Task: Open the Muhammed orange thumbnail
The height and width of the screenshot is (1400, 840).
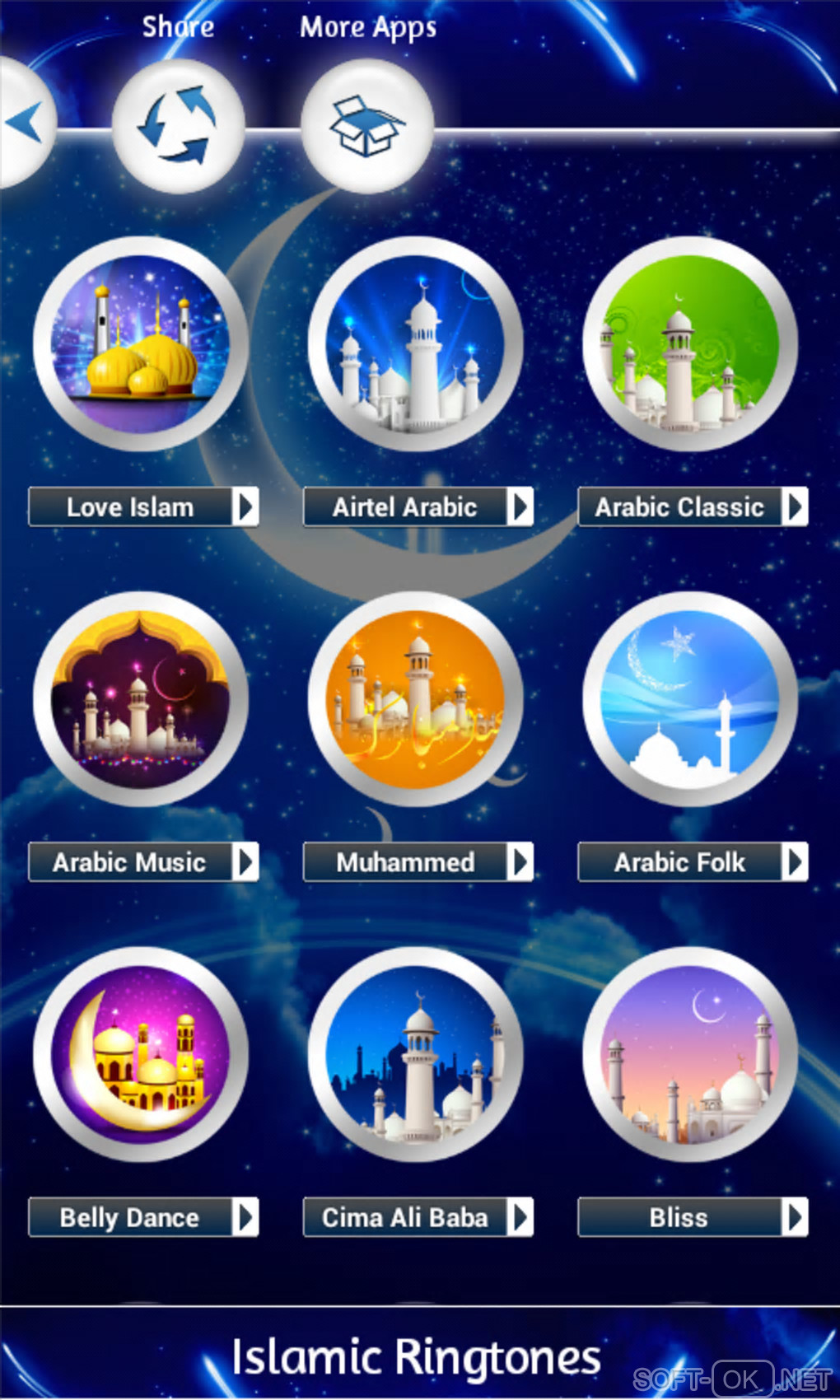Action: pyautogui.click(x=416, y=698)
